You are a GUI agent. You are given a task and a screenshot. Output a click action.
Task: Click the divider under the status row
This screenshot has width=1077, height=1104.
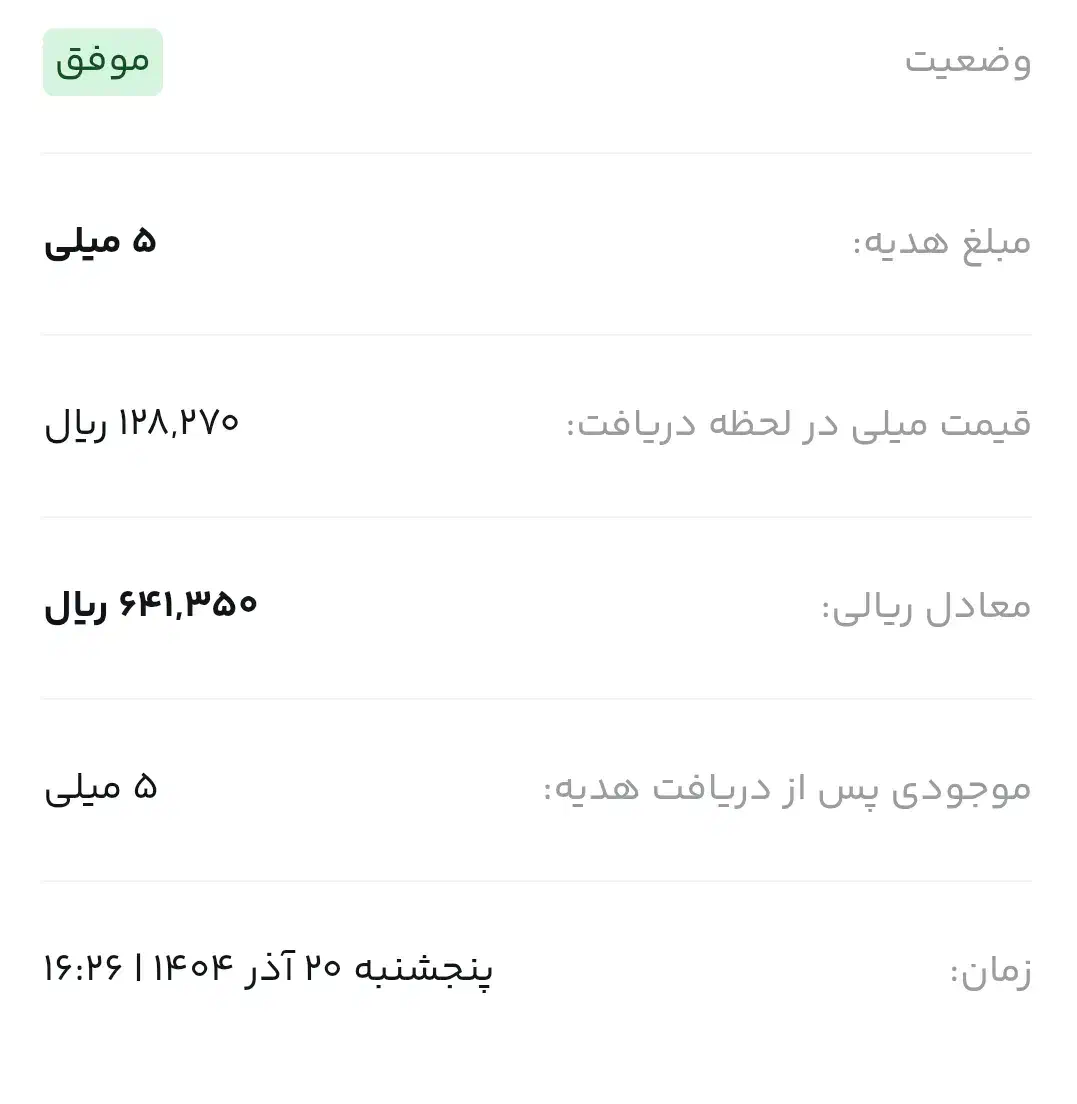coord(538,152)
